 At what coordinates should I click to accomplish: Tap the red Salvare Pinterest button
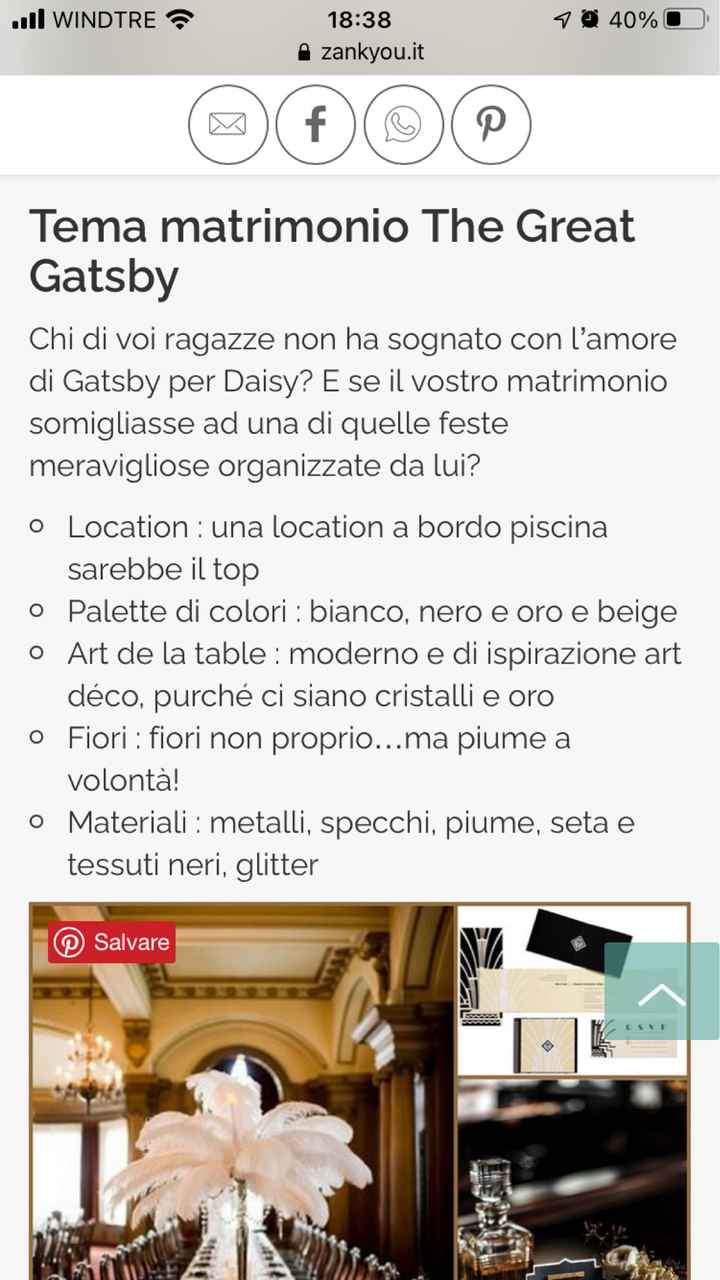tap(112, 942)
